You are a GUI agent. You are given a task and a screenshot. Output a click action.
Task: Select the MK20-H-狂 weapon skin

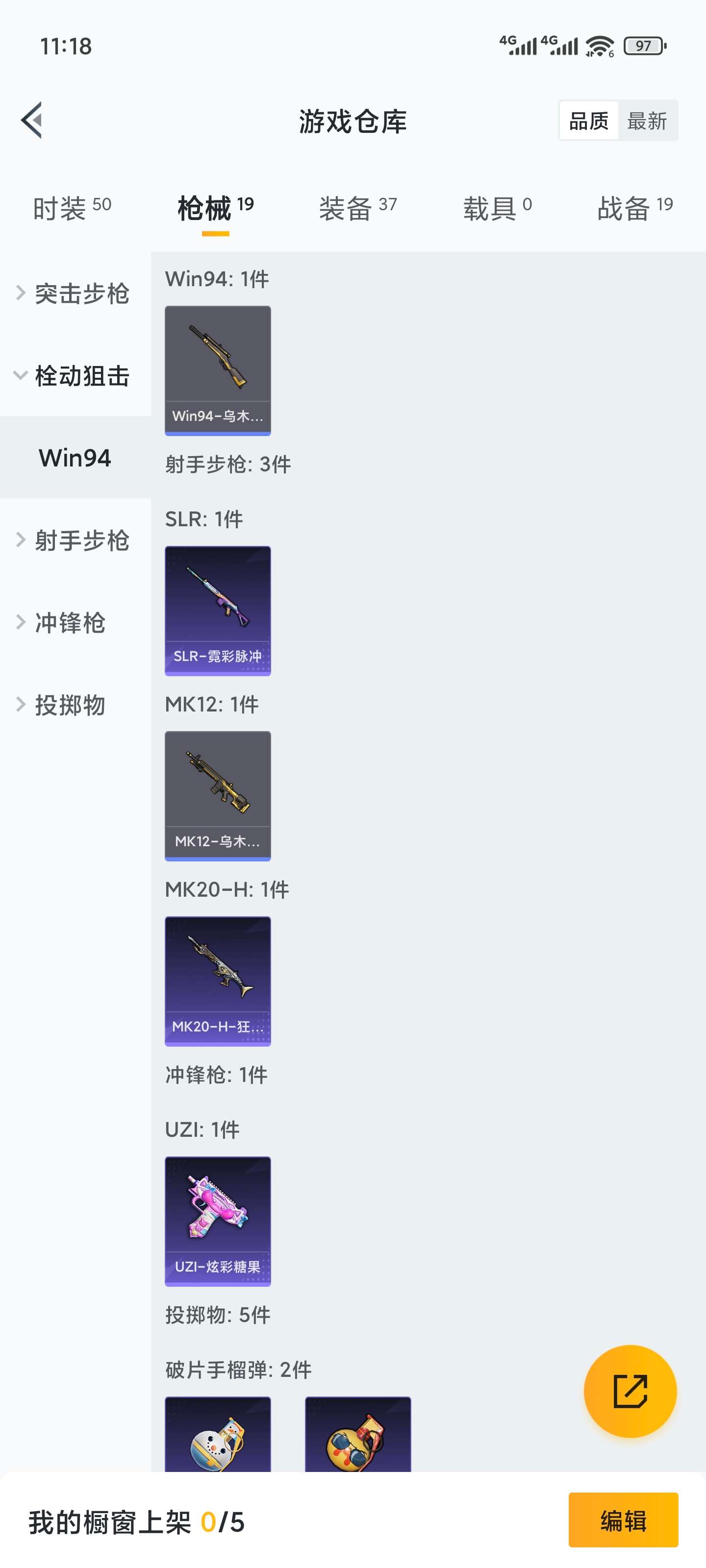click(x=218, y=980)
